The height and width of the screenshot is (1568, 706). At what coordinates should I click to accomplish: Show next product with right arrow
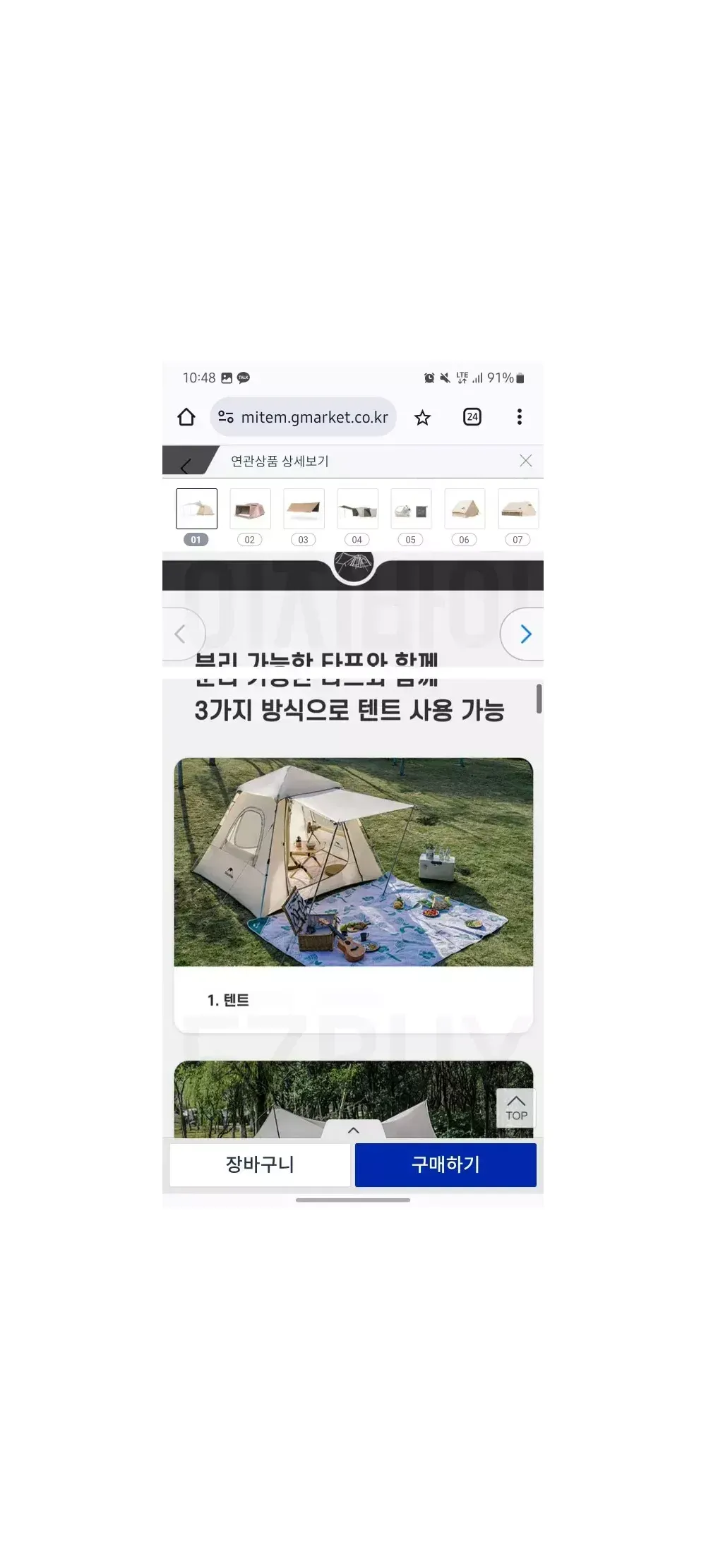(525, 634)
